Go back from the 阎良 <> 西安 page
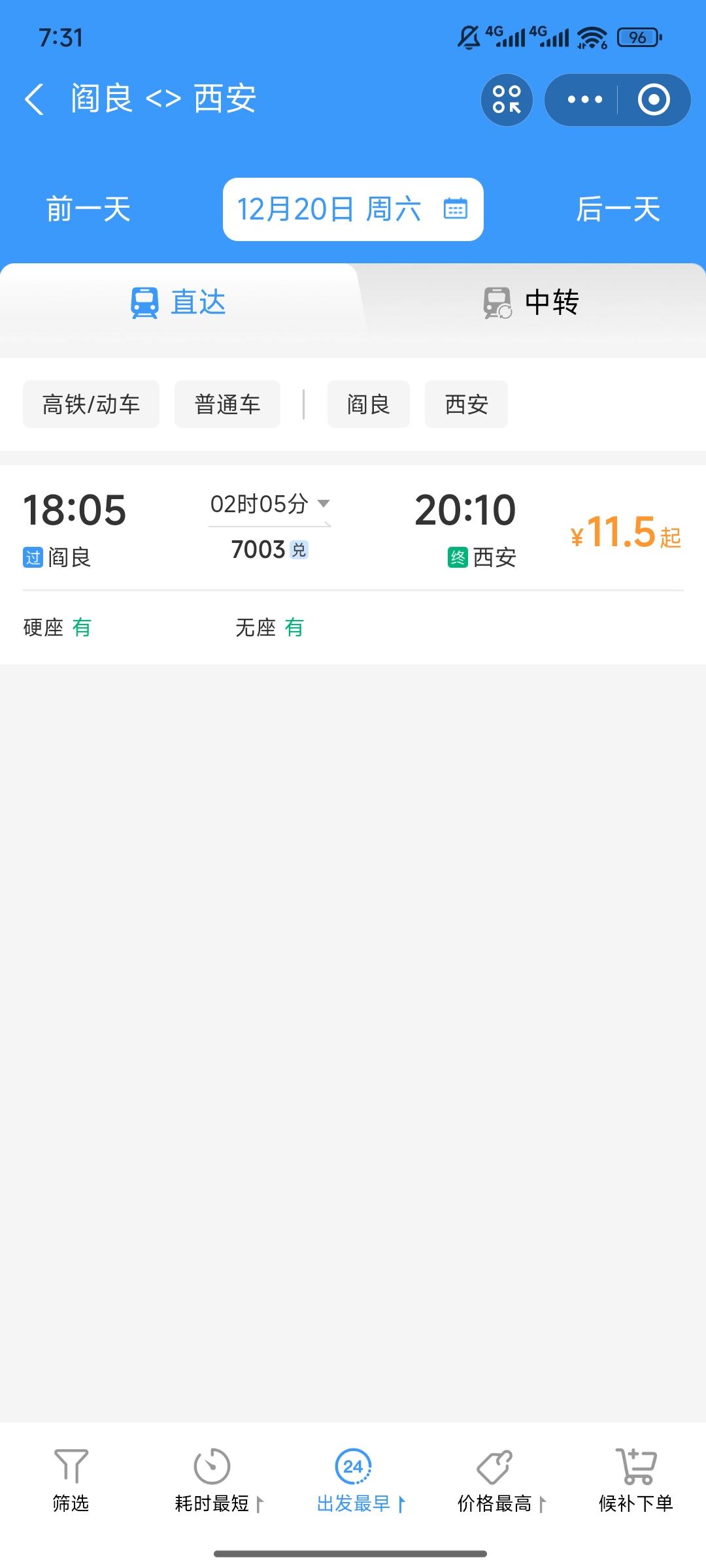 (x=34, y=99)
